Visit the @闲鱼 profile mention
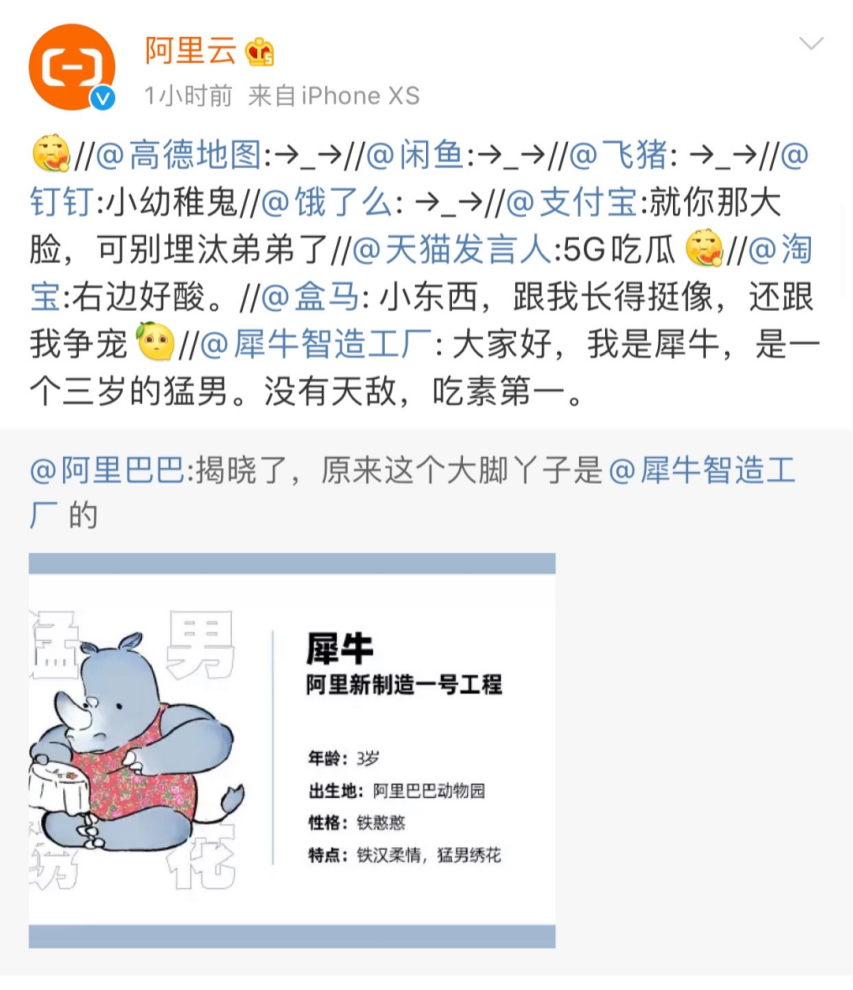 click(416, 155)
